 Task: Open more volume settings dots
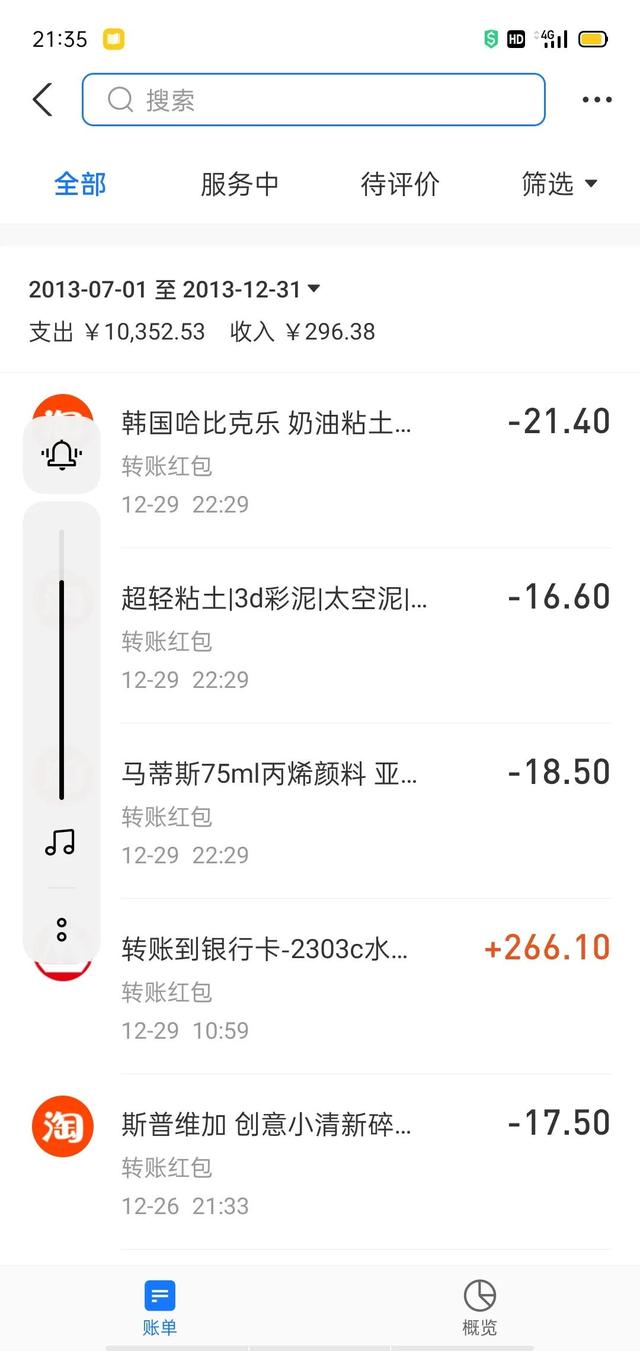click(x=61, y=930)
